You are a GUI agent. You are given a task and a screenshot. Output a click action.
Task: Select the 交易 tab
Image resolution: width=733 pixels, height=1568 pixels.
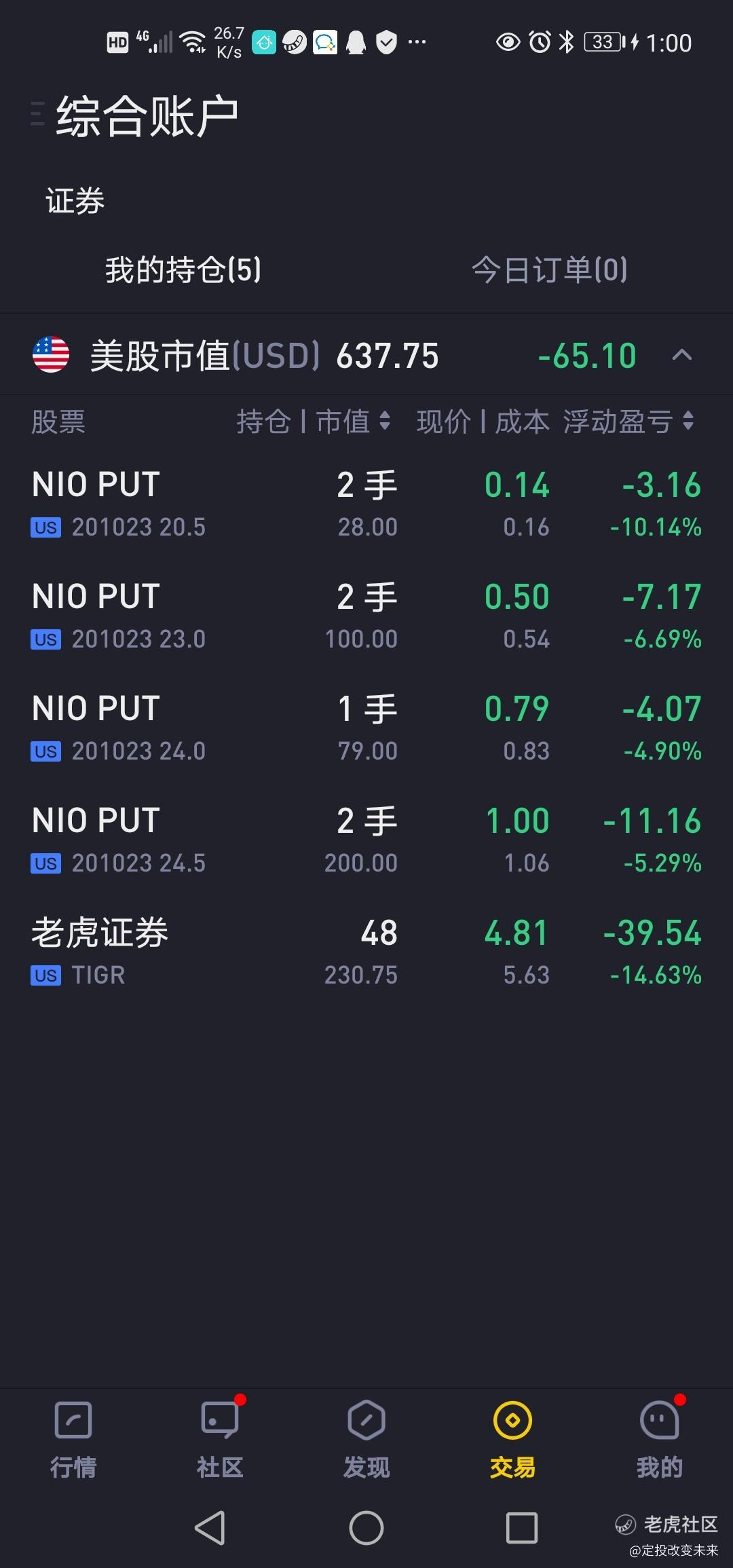513,1439
